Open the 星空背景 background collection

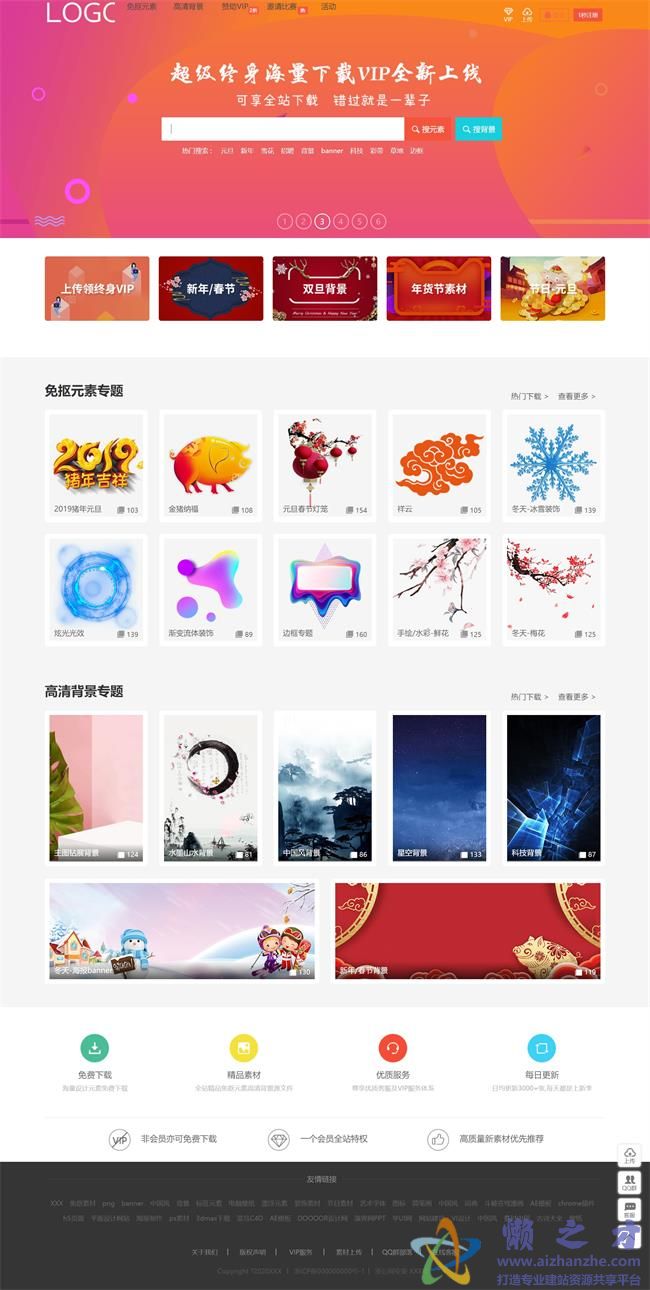tap(439, 788)
